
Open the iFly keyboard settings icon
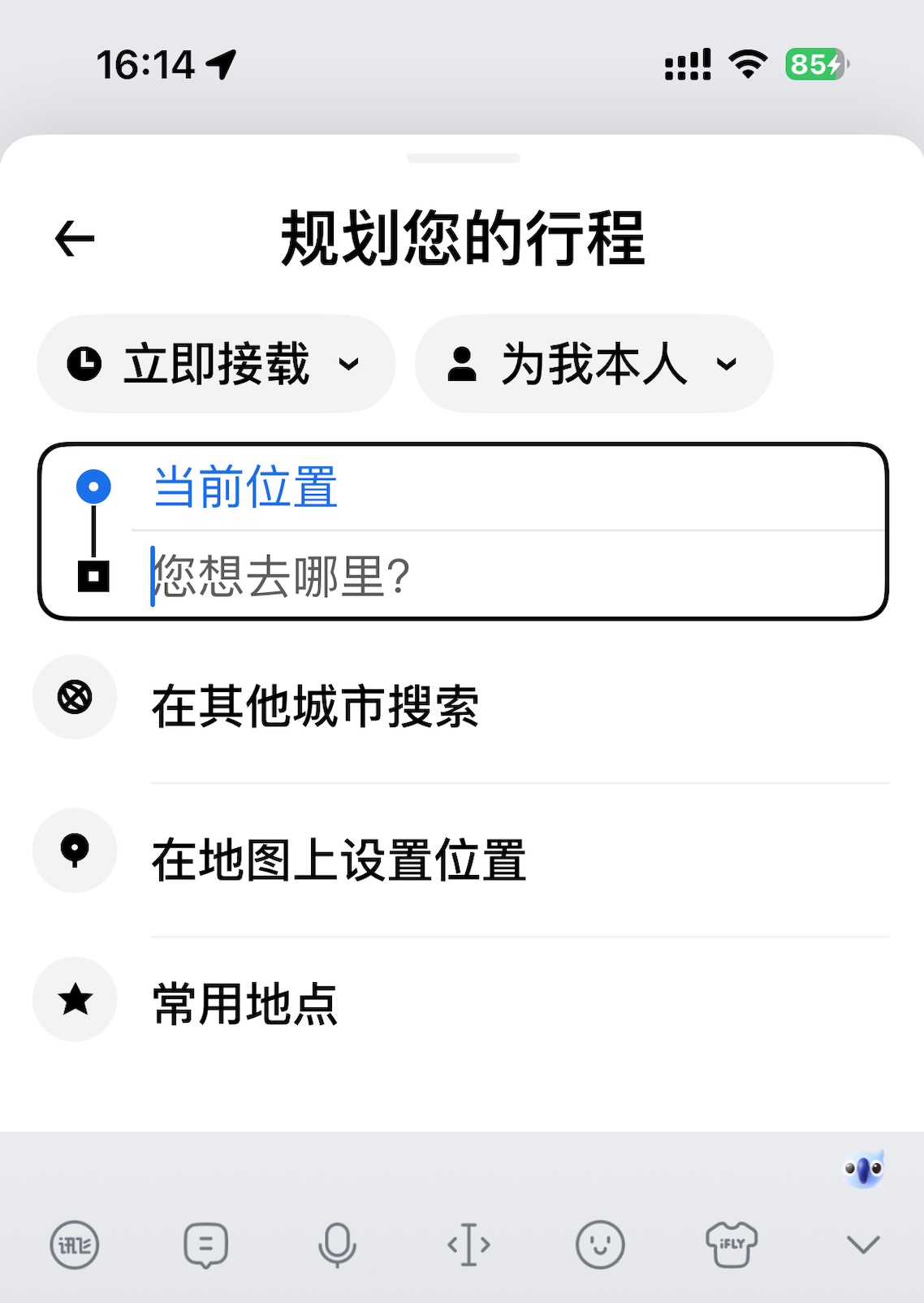coord(75,1245)
